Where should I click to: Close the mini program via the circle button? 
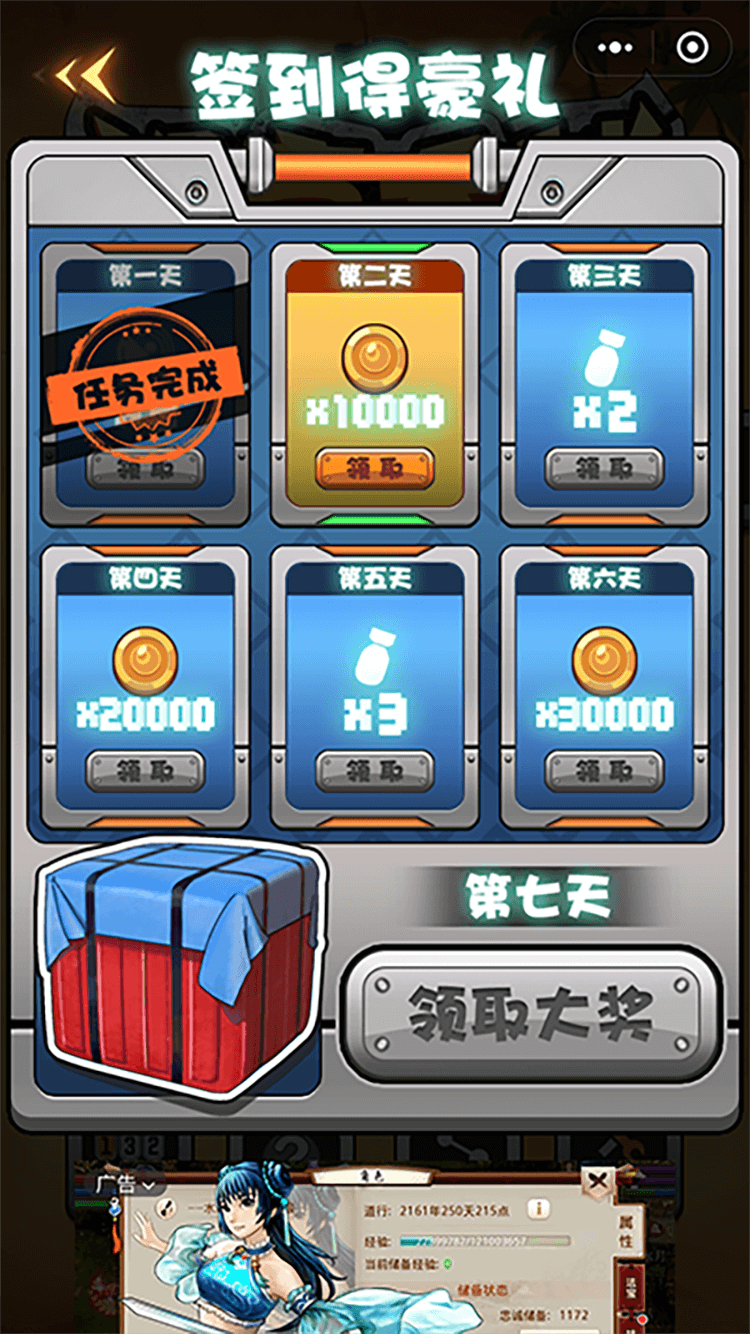click(692, 47)
